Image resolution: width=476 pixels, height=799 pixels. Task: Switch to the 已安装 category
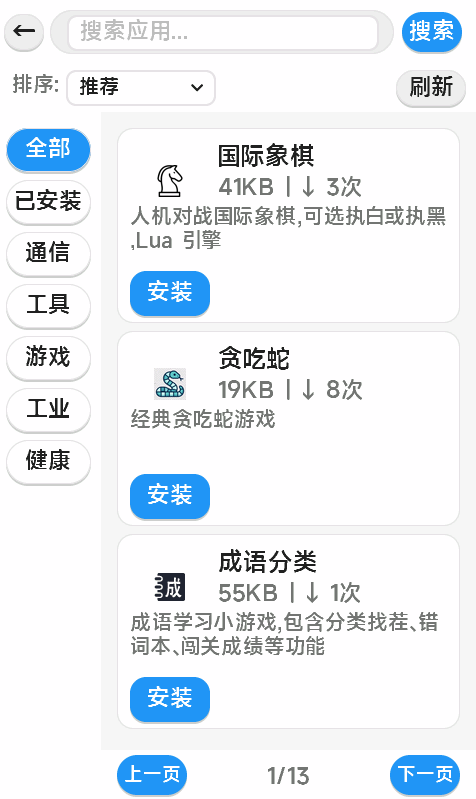pos(48,202)
